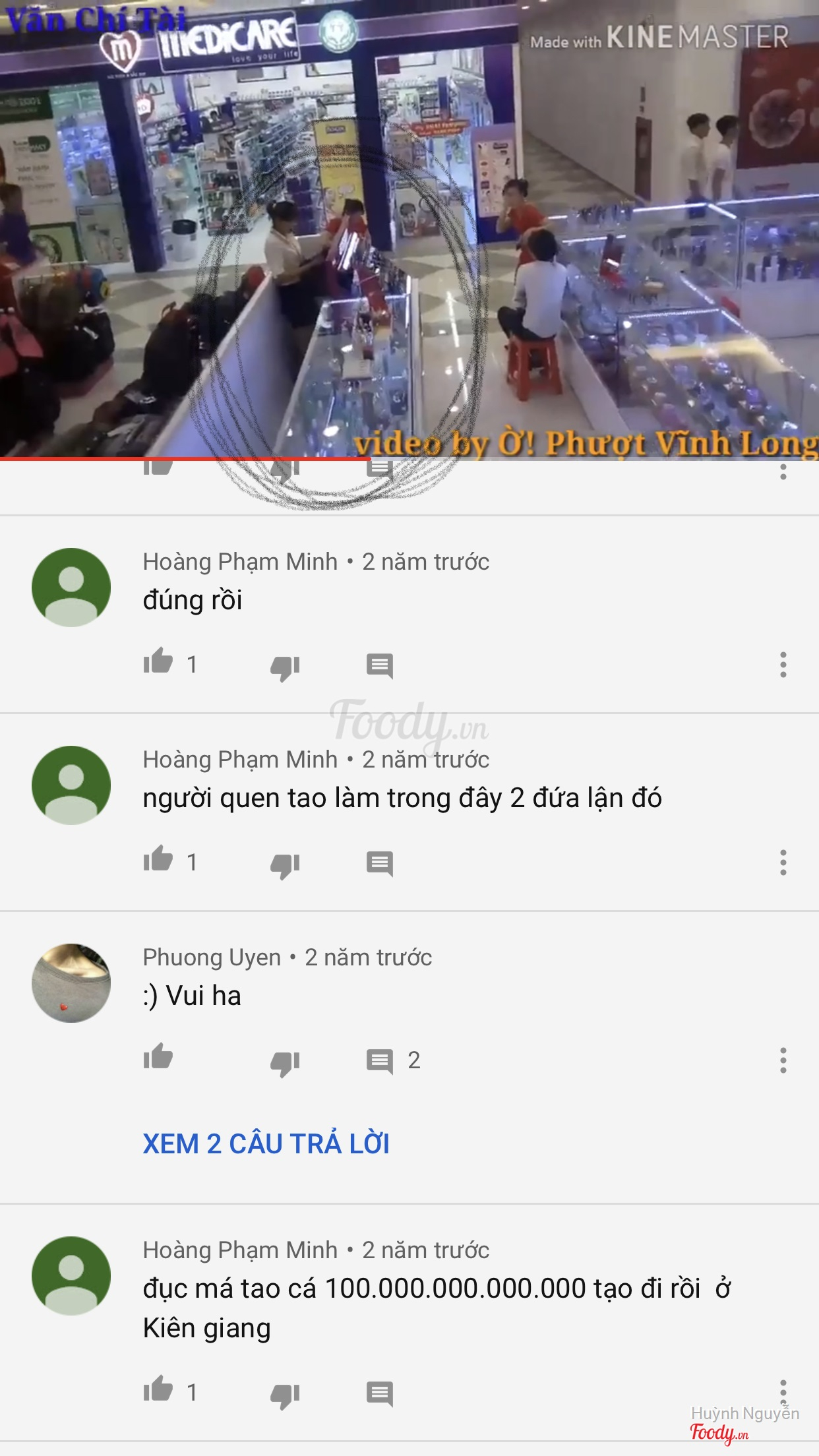The image size is (819, 1456).
Task: Open replies icon on Phuong Uyen's comment
Action: pyautogui.click(x=380, y=1061)
